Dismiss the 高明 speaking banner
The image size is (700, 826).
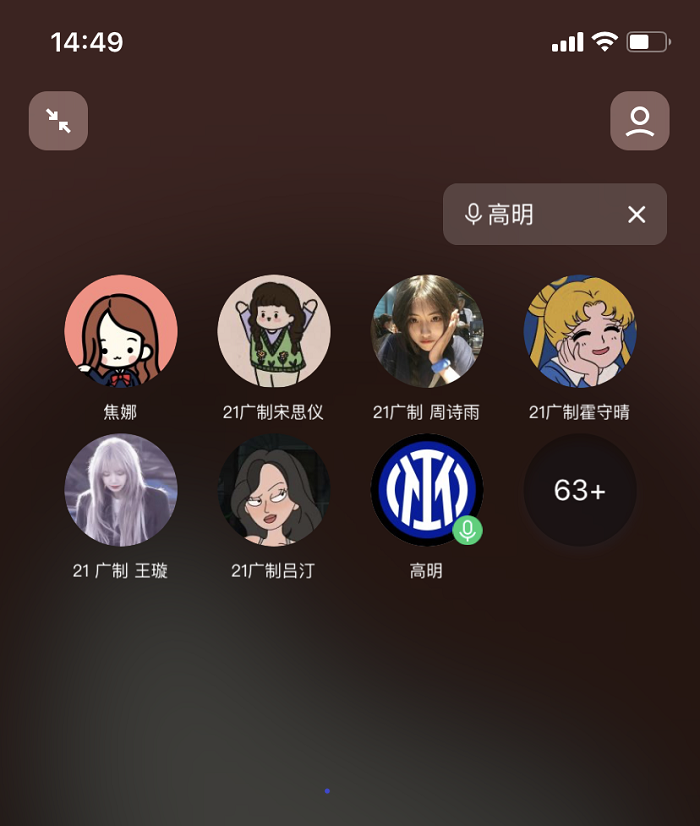[636, 214]
